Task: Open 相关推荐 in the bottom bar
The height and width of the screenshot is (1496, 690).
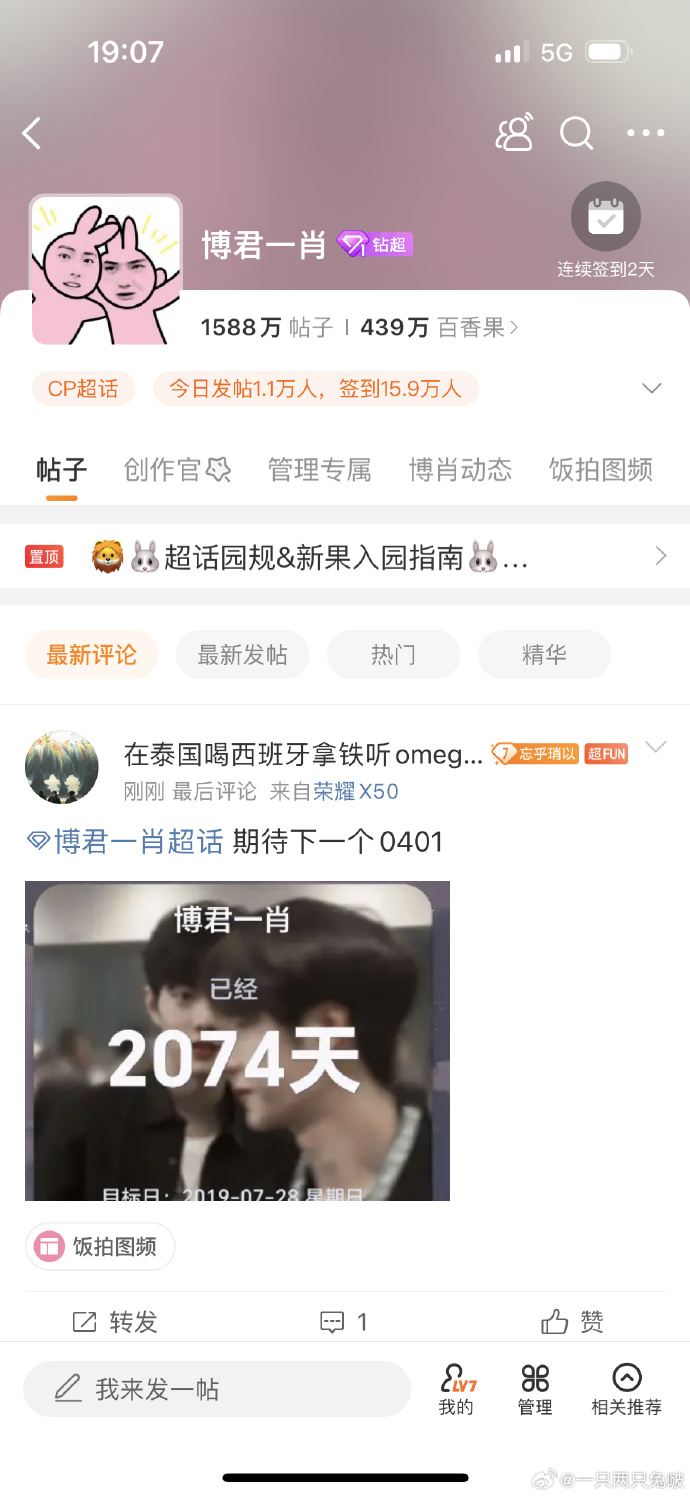Action: 626,1389
